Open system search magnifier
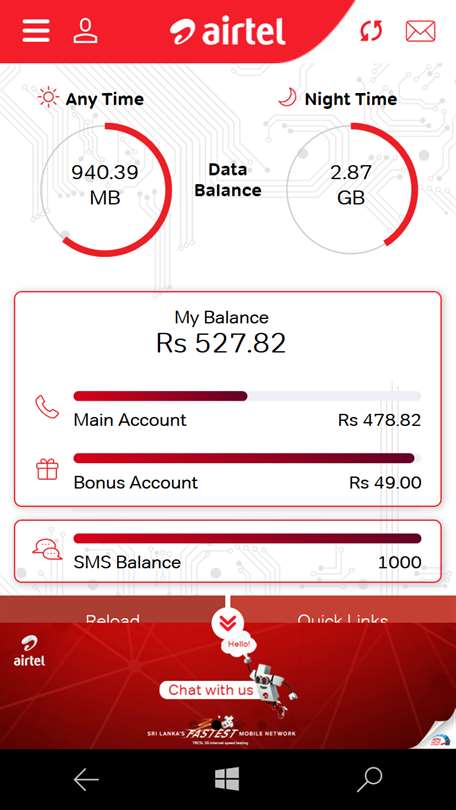 click(370, 780)
